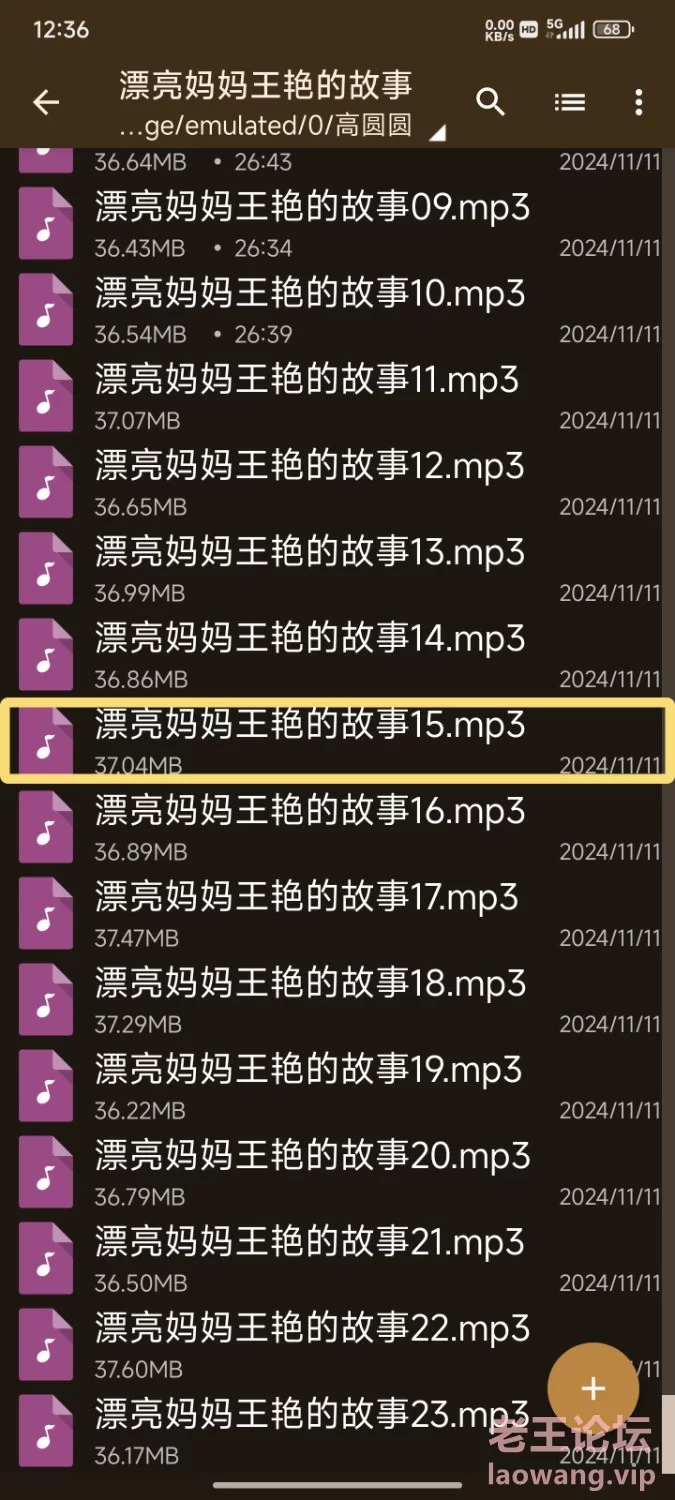This screenshot has width=675, height=1500.
Task: Choose the 19.mp3 audio file
Action: pos(337,1086)
